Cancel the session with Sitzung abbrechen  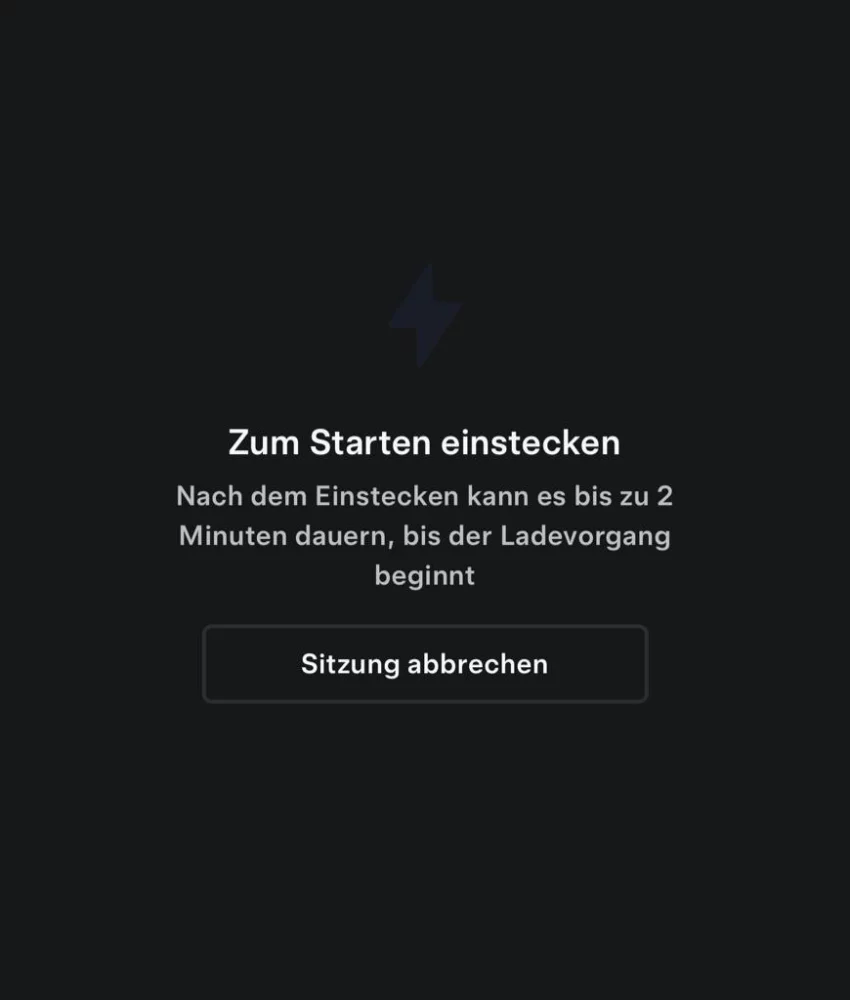(x=425, y=664)
